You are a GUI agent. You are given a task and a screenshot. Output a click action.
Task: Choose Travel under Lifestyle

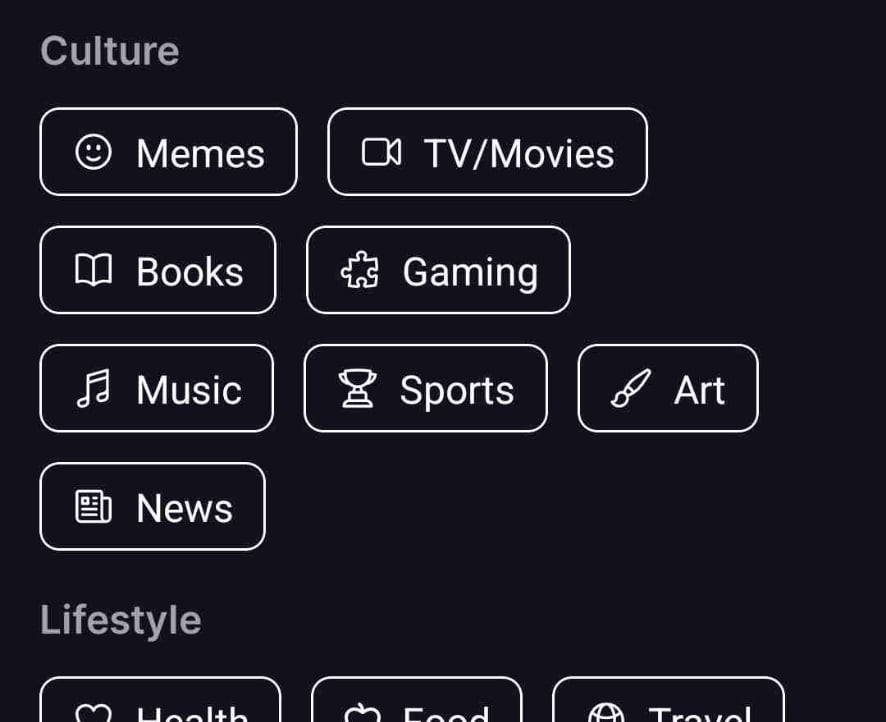pyautogui.click(x=668, y=699)
